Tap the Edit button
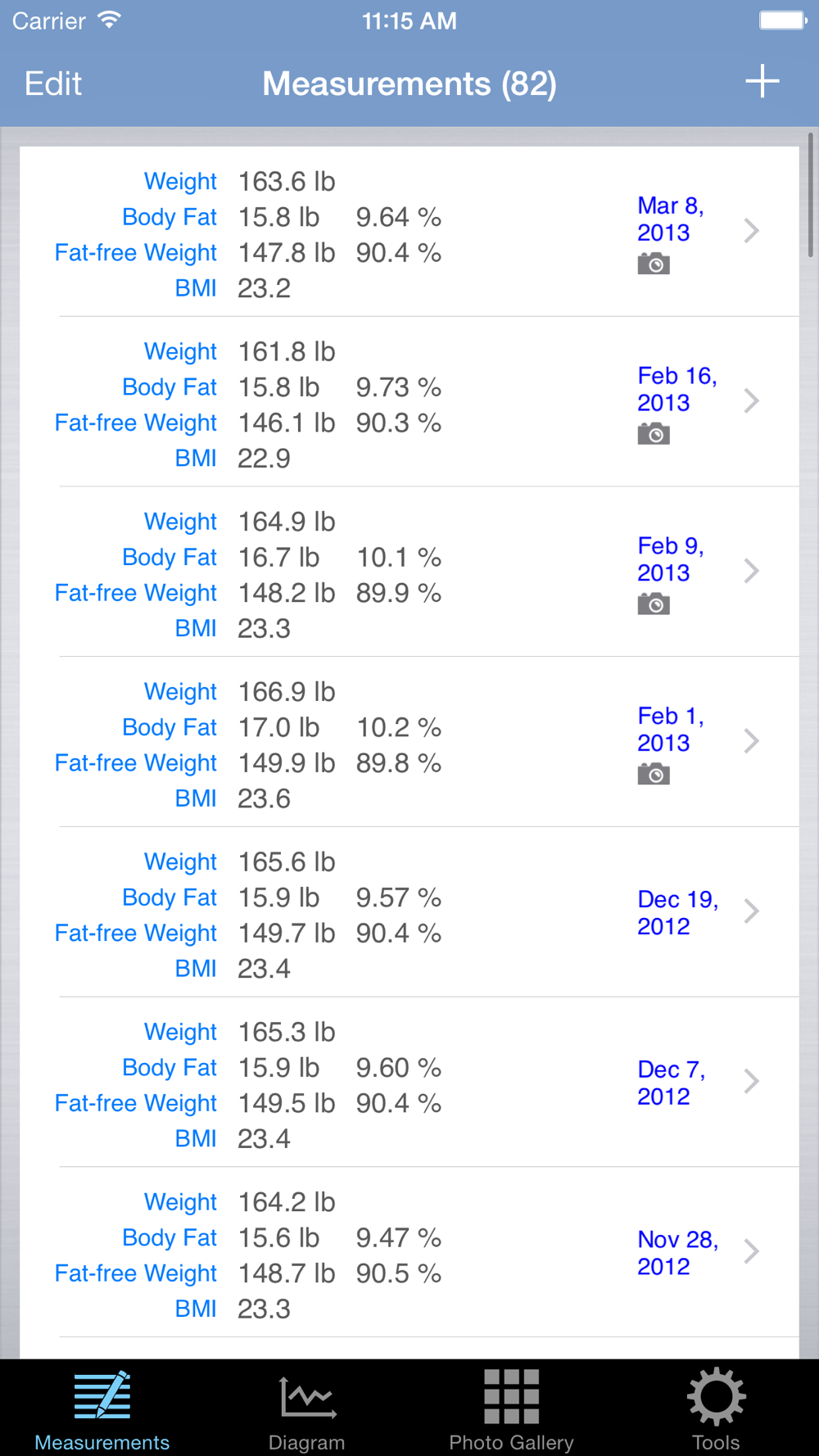This screenshot has width=819, height=1456. tap(53, 84)
